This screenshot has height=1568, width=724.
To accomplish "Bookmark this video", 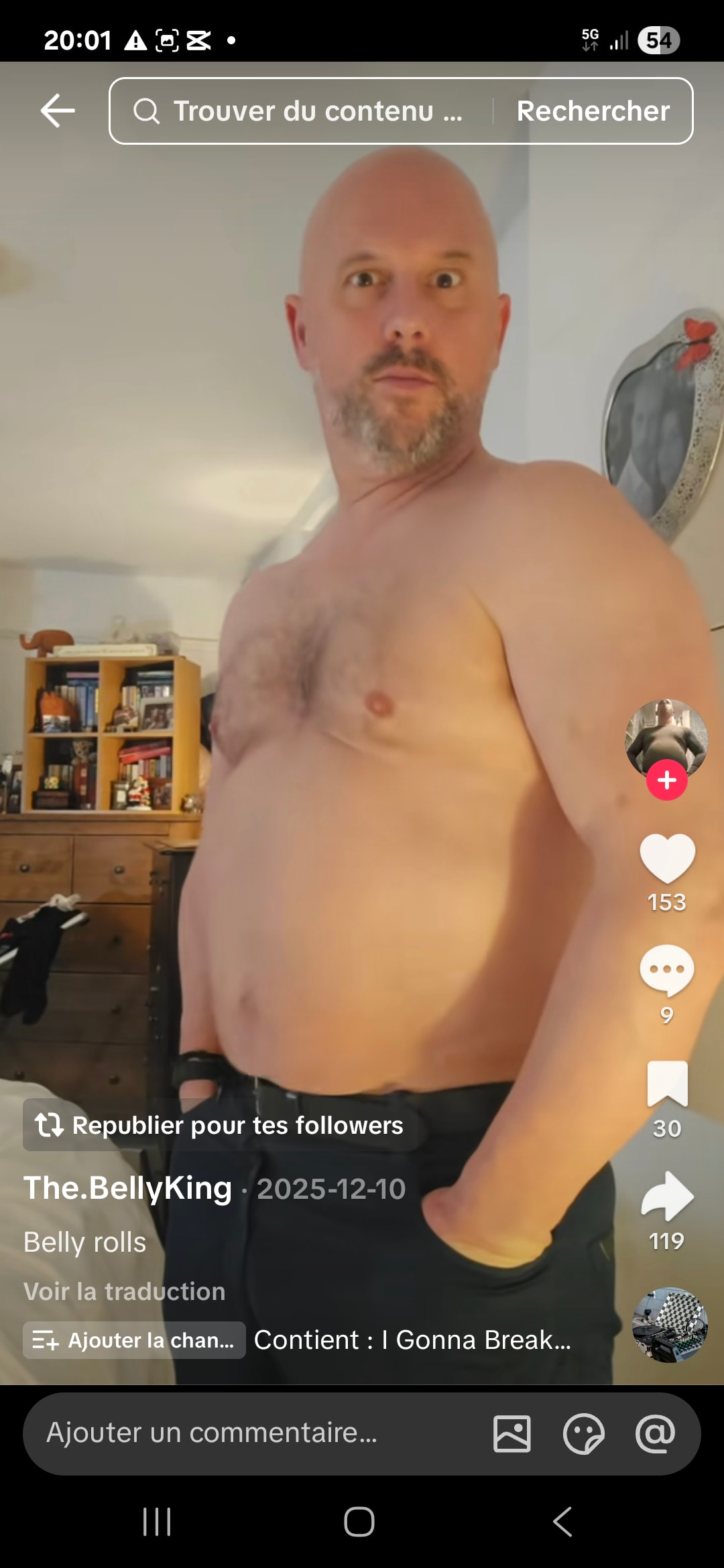I will click(x=667, y=1084).
